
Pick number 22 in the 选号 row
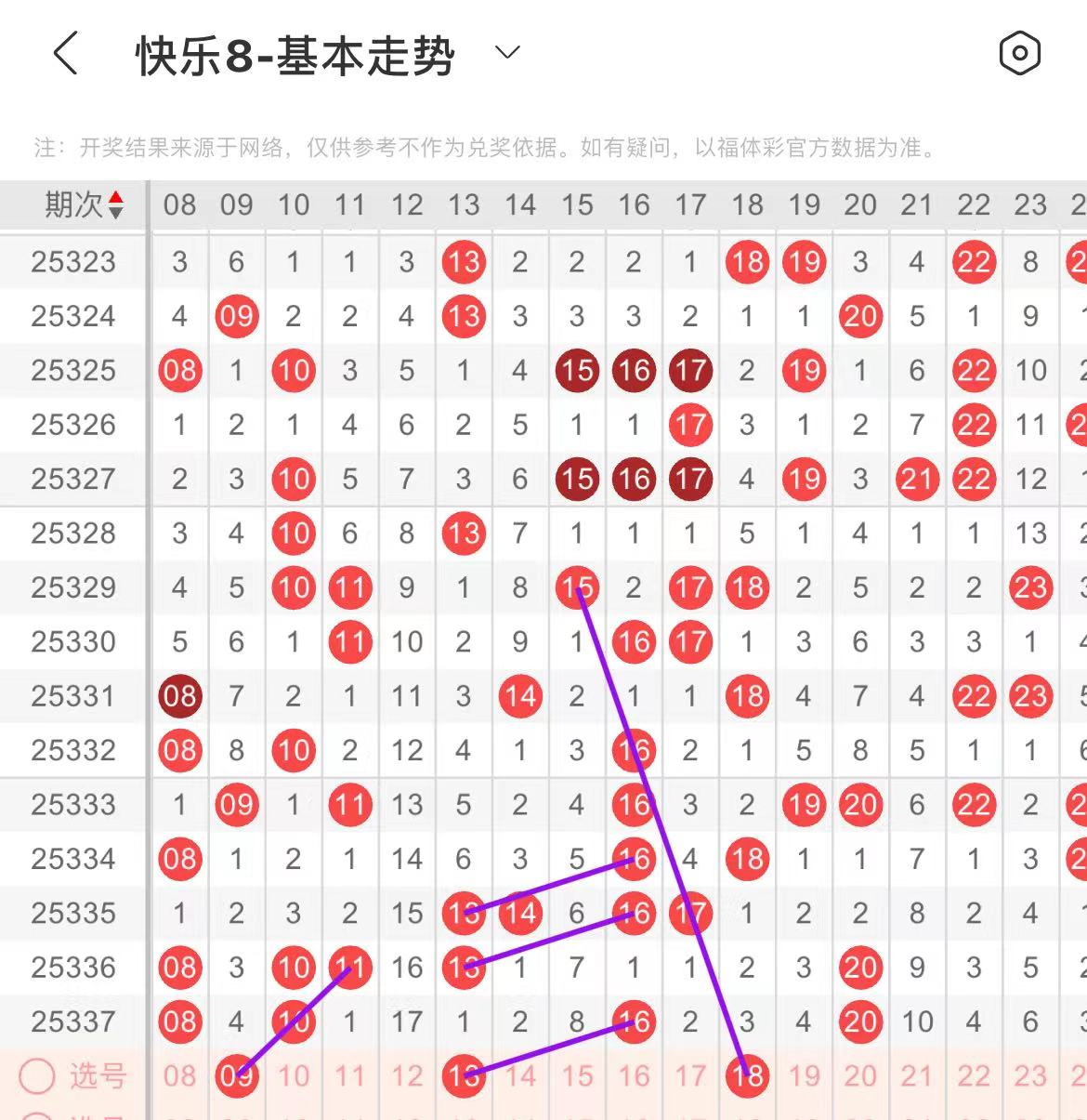(x=974, y=1076)
